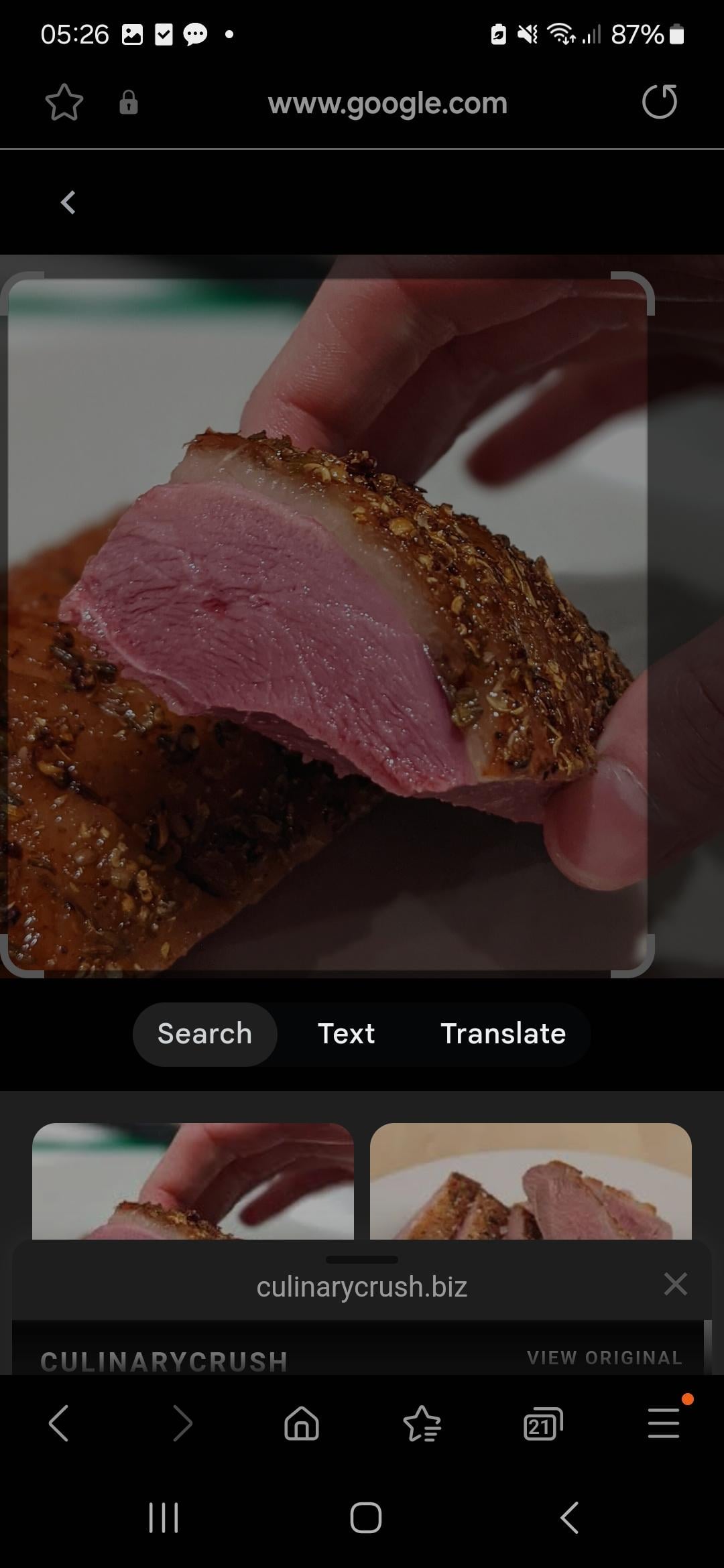
Task: Open the browser menu
Action: tap(664, 1423)
